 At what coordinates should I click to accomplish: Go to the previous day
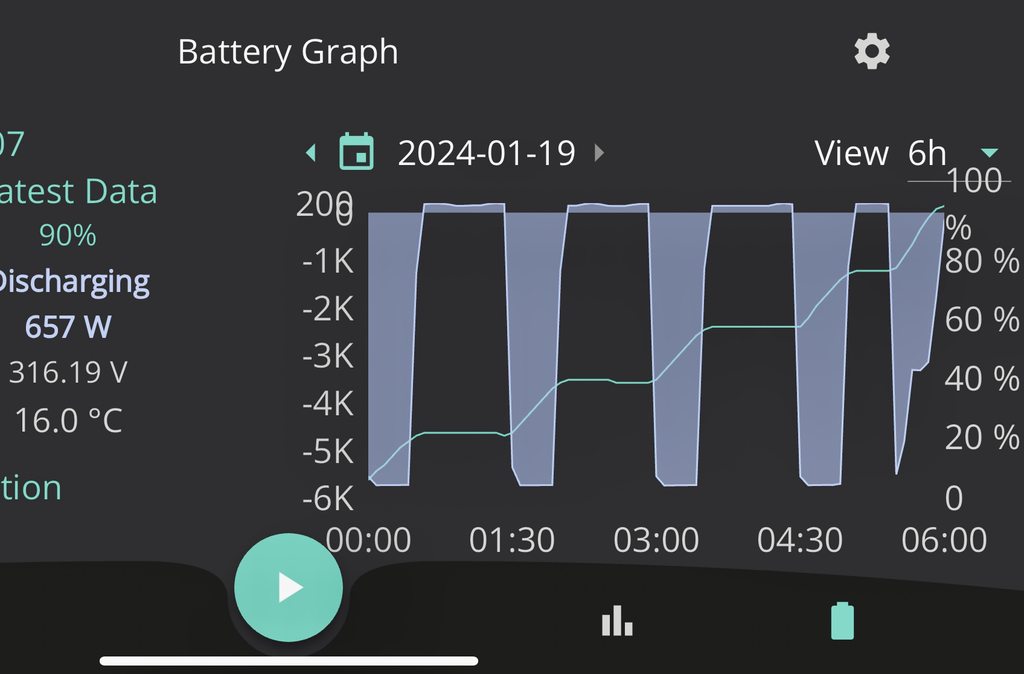click(311, 153)
